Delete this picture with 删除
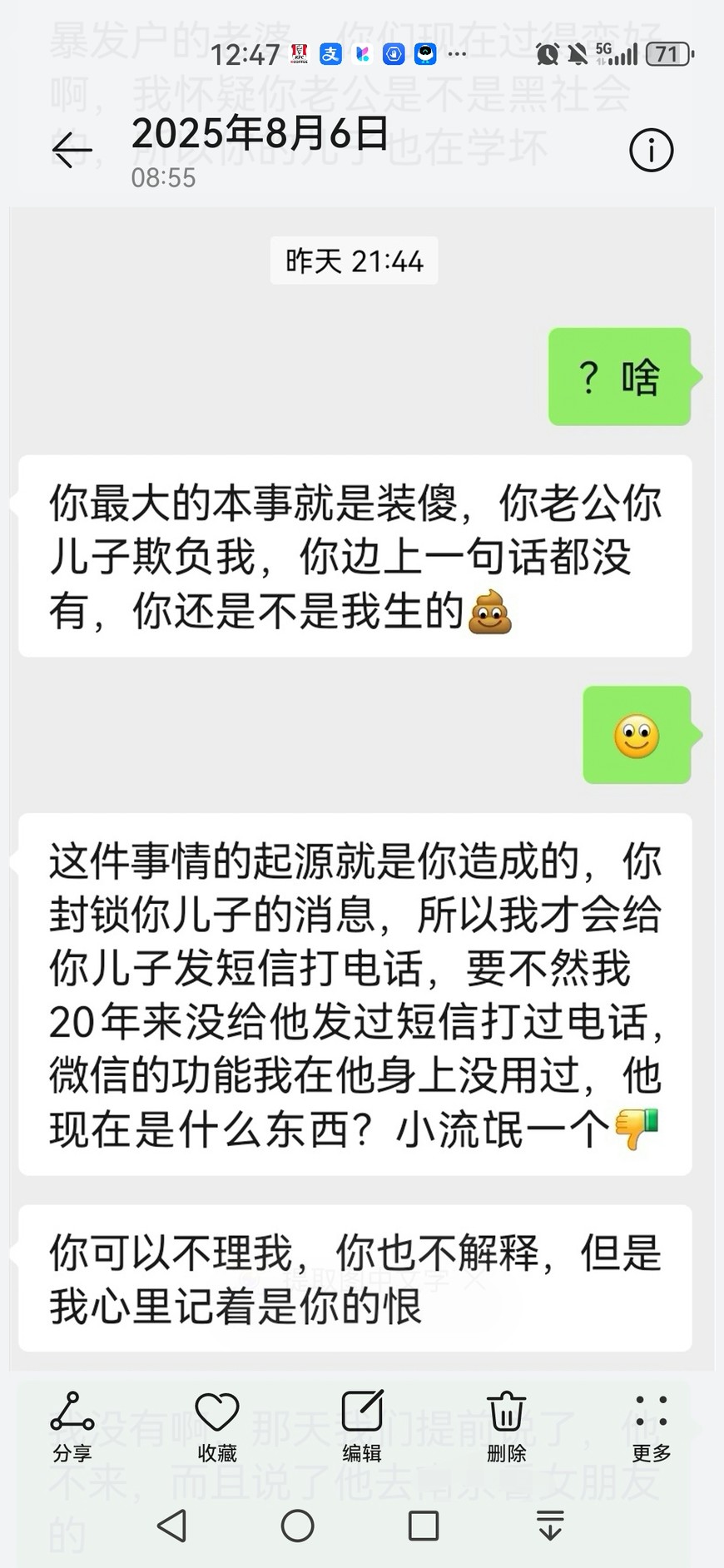 506,1427
